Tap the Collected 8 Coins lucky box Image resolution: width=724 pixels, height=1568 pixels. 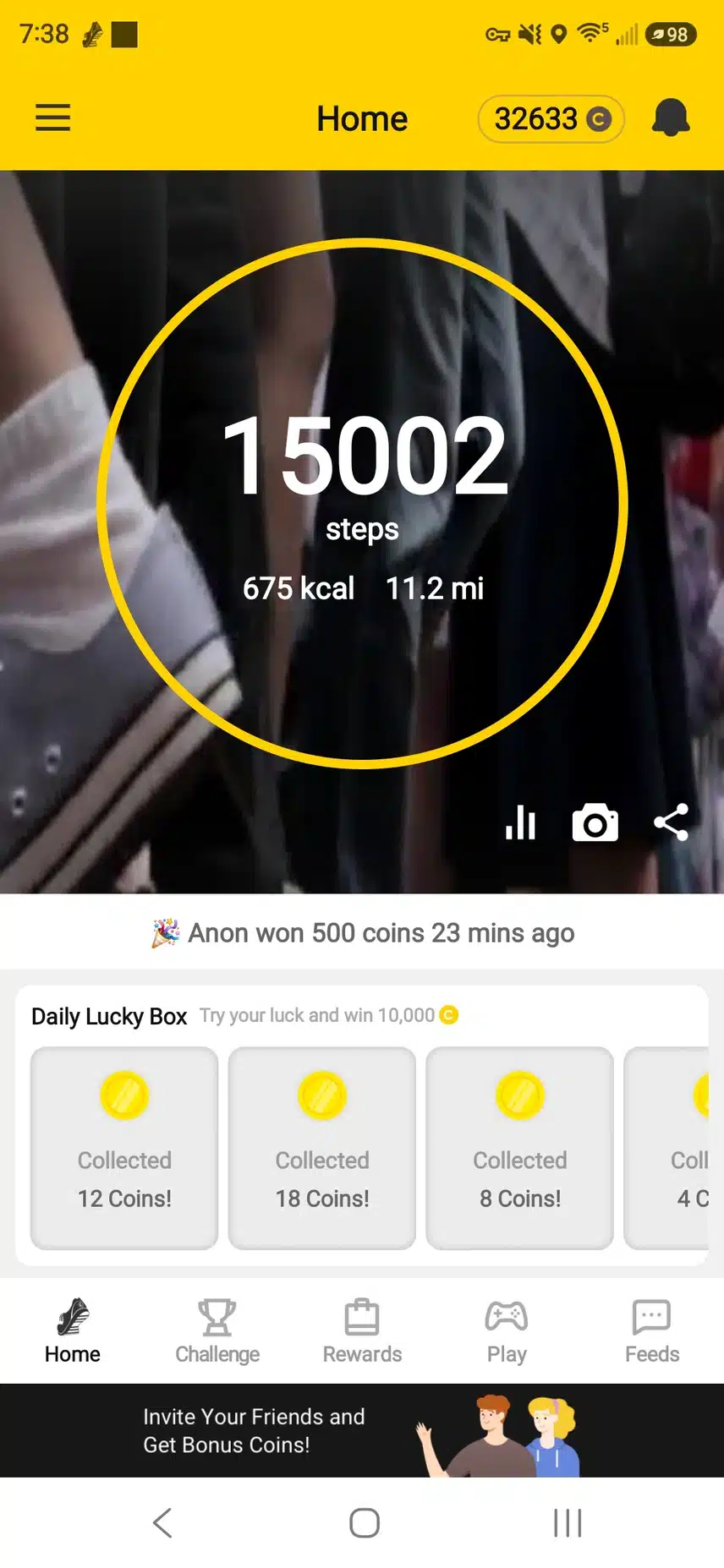pos(520,1148)
